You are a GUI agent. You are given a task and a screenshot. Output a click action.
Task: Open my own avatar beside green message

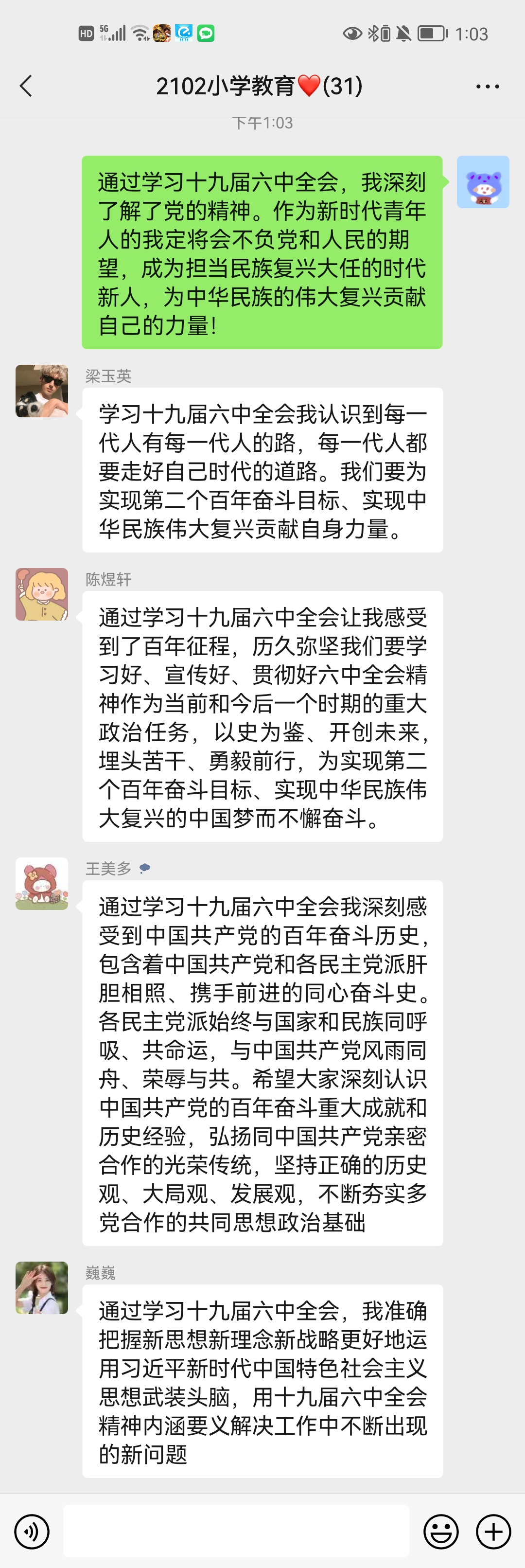coord(482,182)
